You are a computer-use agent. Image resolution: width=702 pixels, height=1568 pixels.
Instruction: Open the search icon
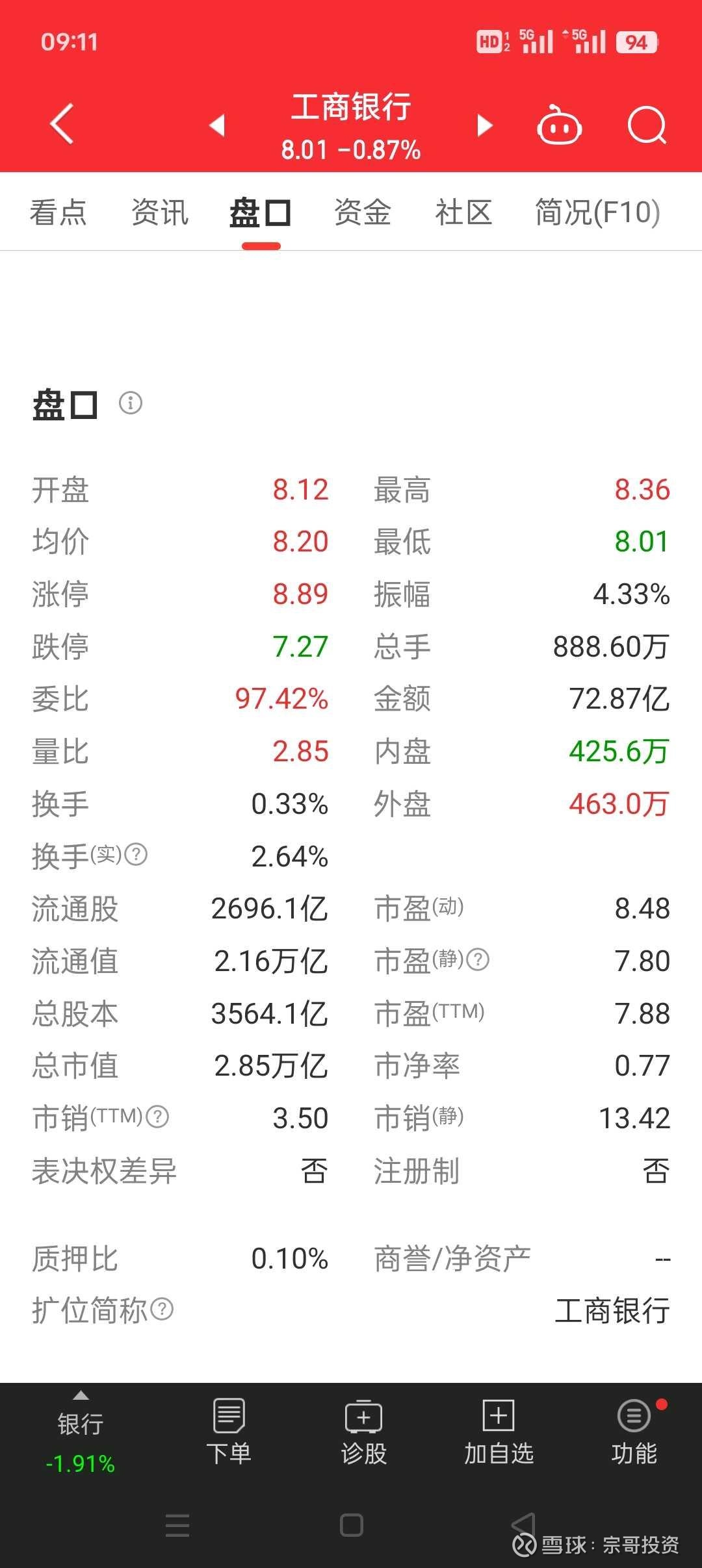[647, 124]
